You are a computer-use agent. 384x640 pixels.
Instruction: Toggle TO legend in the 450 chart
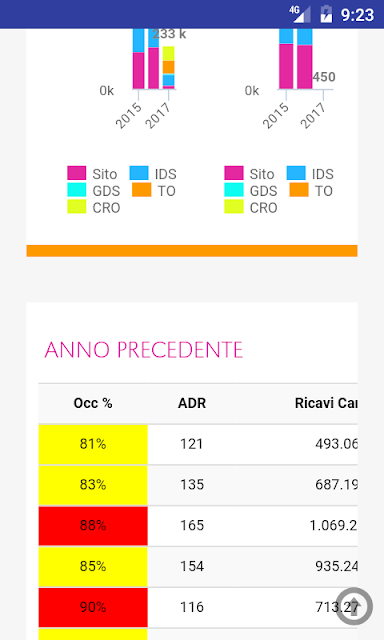tap(311, 191)
